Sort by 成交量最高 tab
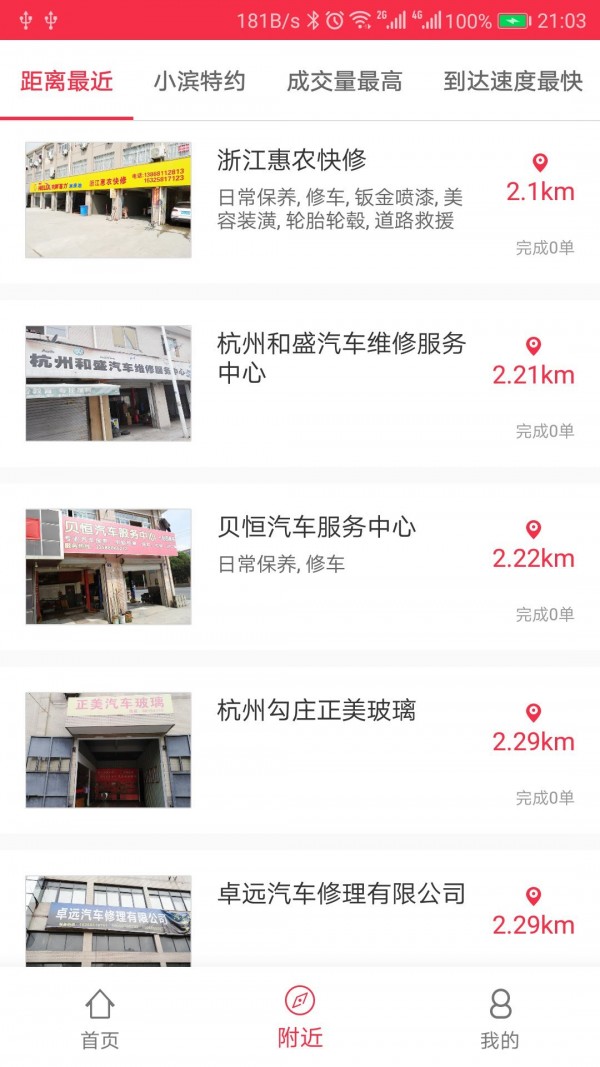The width and height of the screenshot is (600, 1067). (344, 82)
